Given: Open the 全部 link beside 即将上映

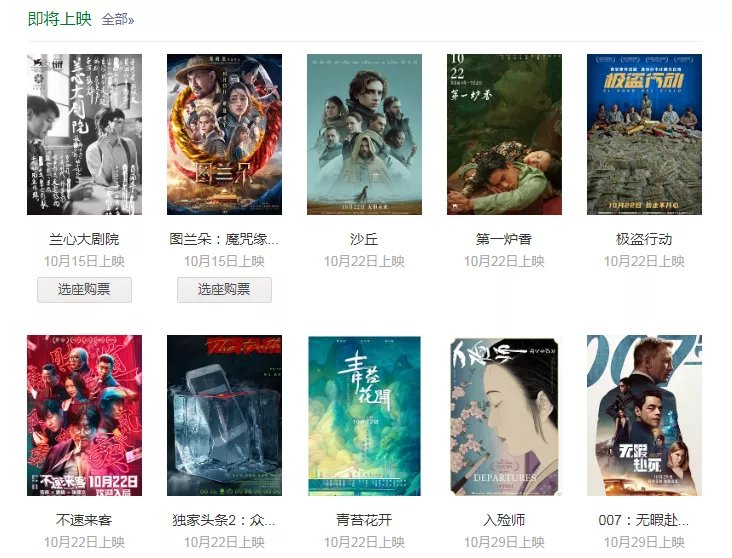Looking at the screenshot, I should 117,19.
